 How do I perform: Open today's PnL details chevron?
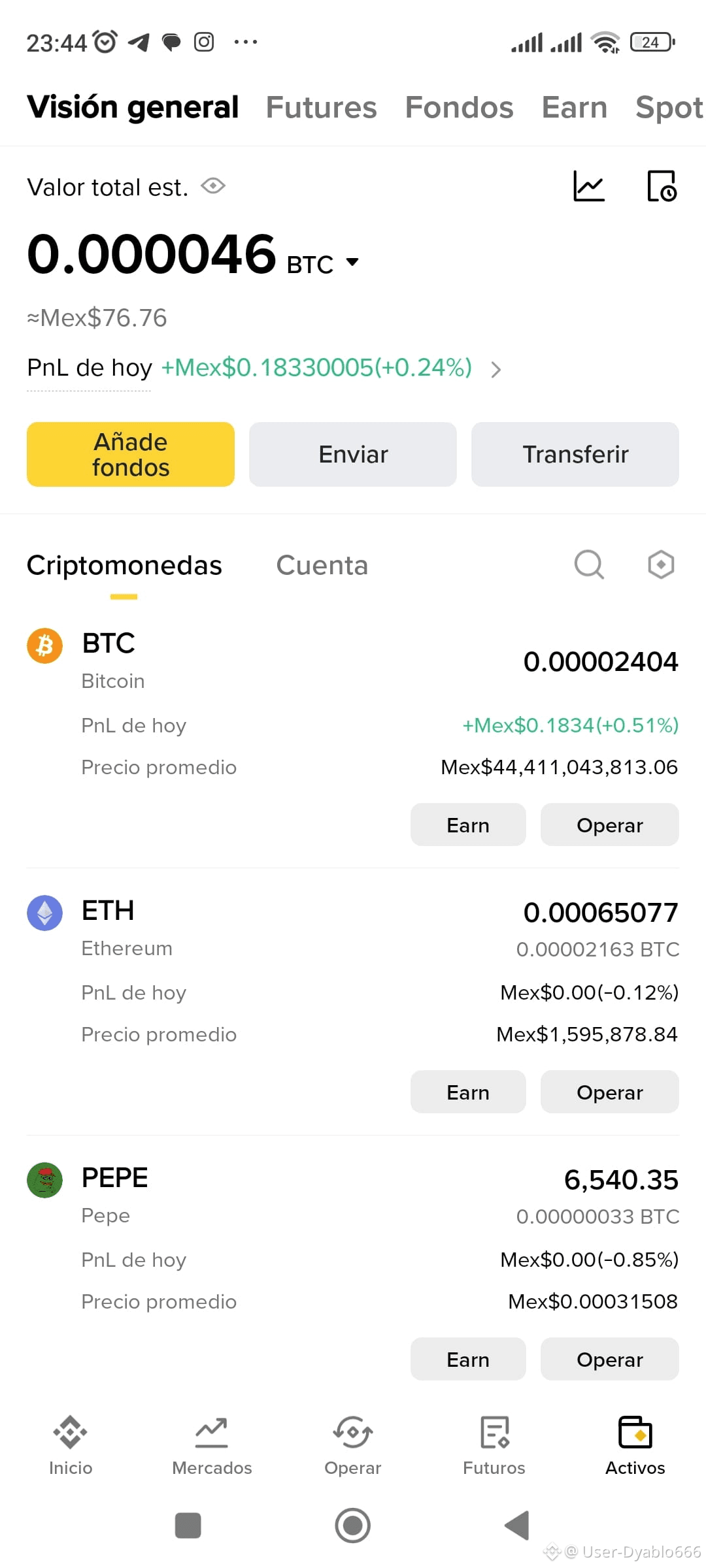tap(496, 370)
